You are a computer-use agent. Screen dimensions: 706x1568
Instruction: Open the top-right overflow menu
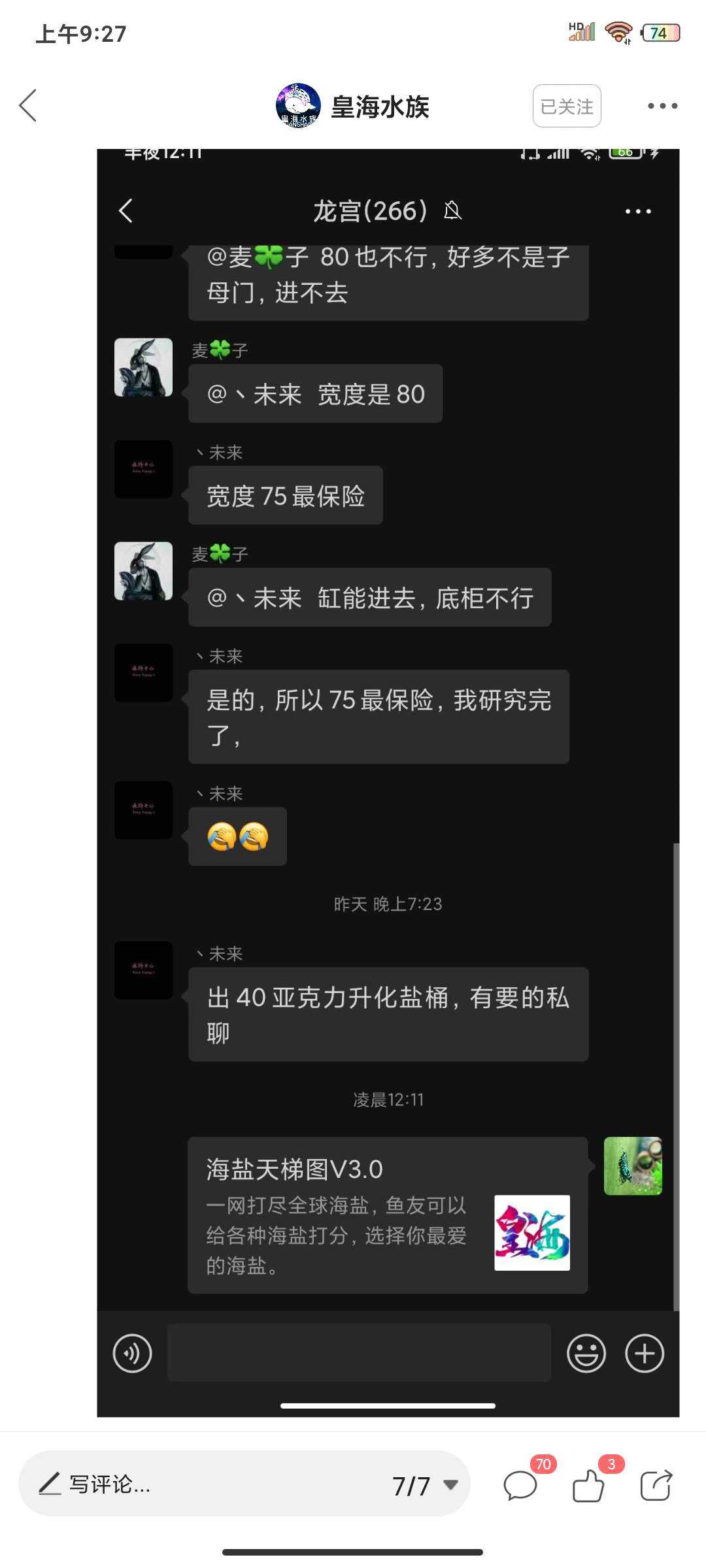pos(662,106)
